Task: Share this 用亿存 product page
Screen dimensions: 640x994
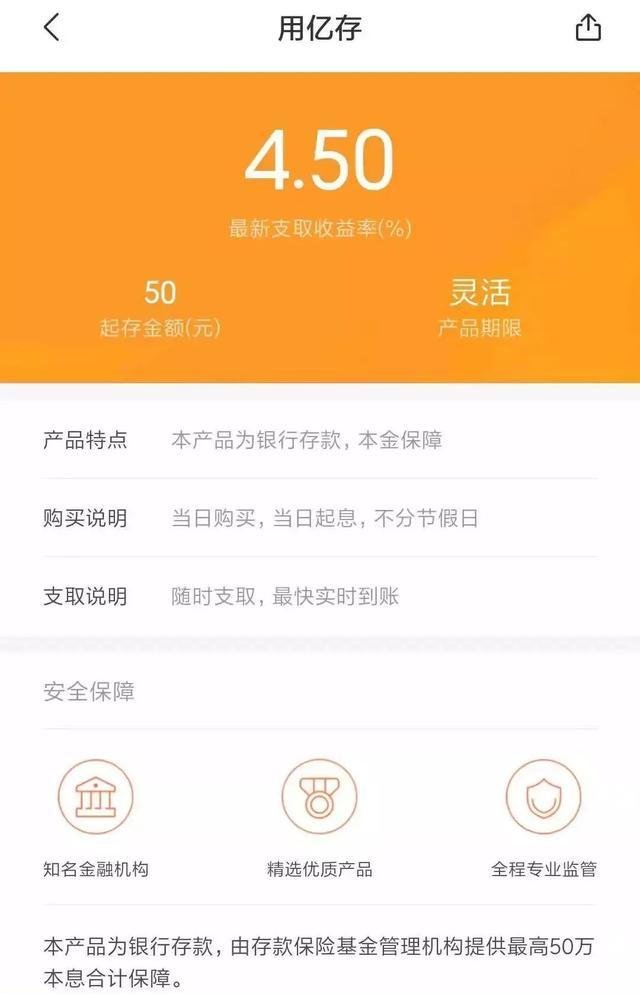Action: tap(589, 28)
